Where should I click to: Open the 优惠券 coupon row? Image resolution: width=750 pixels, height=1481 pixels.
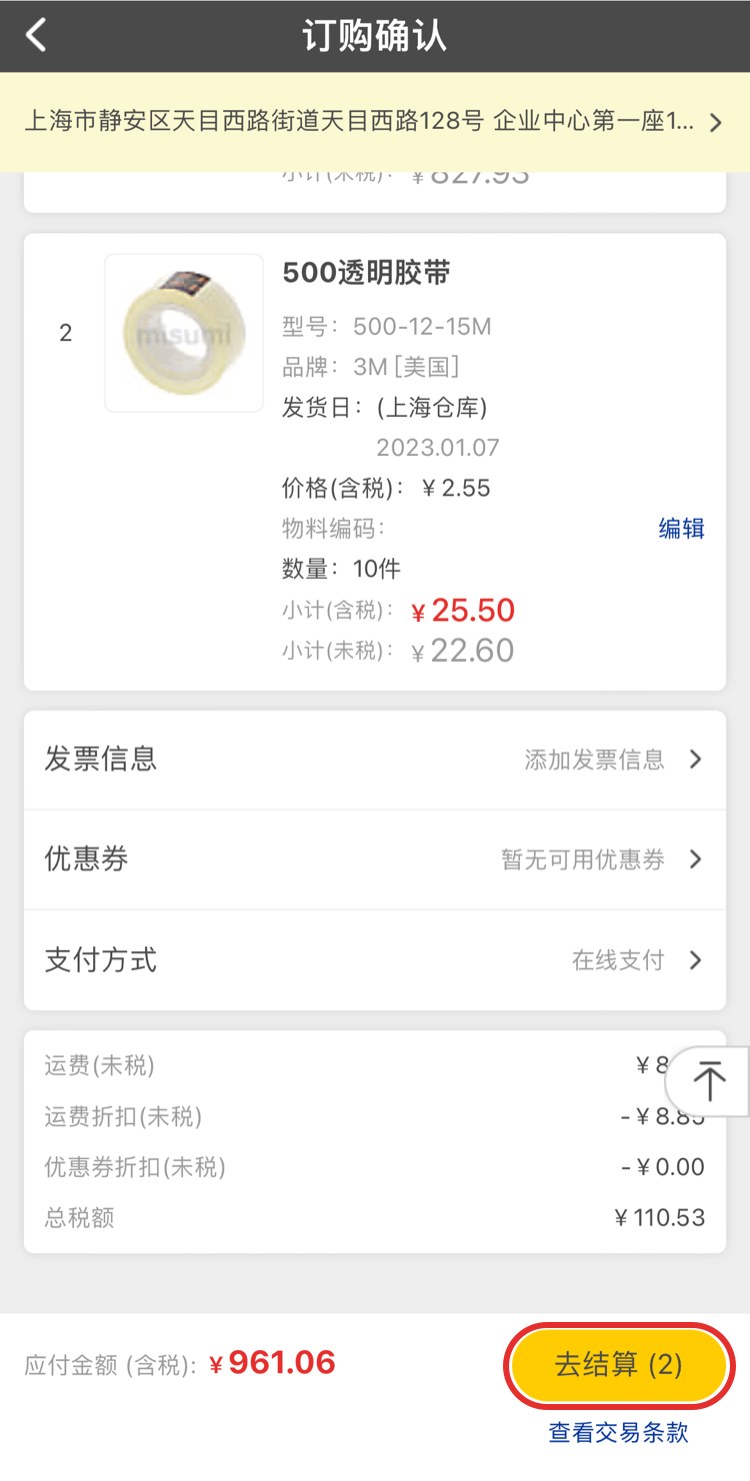(x=374, y=860)
